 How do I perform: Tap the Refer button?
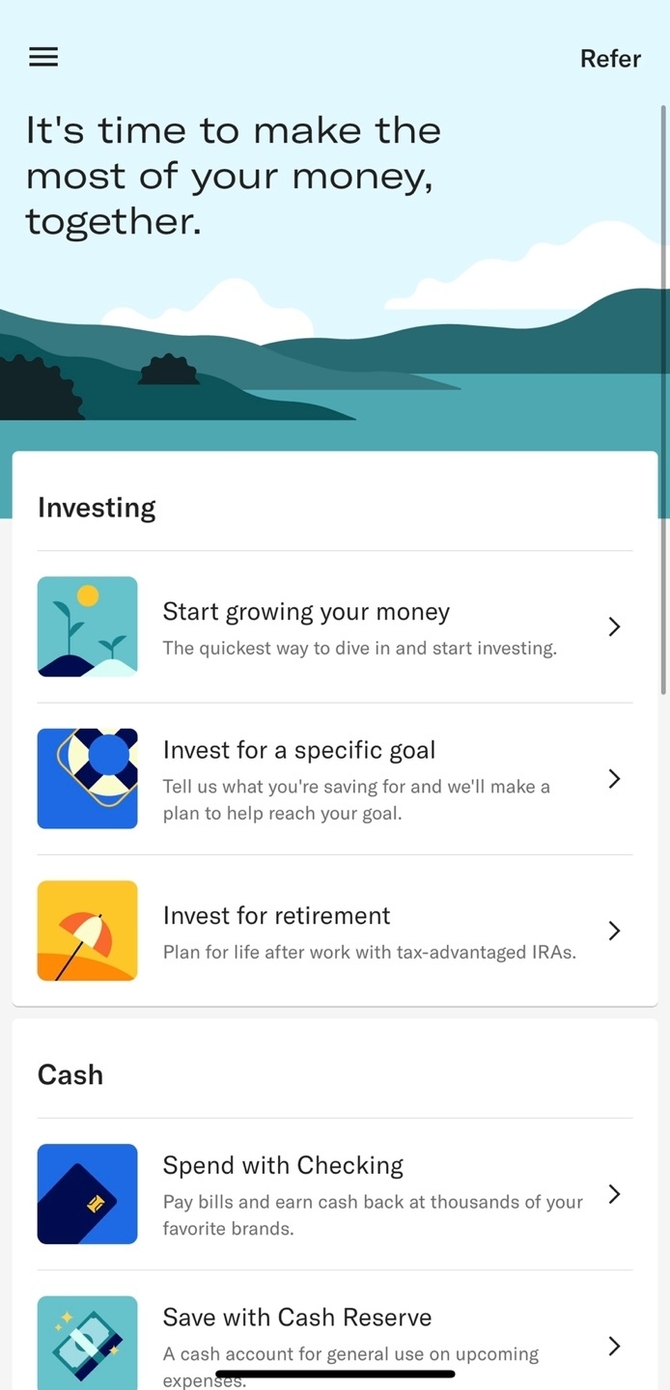[610, 59]
